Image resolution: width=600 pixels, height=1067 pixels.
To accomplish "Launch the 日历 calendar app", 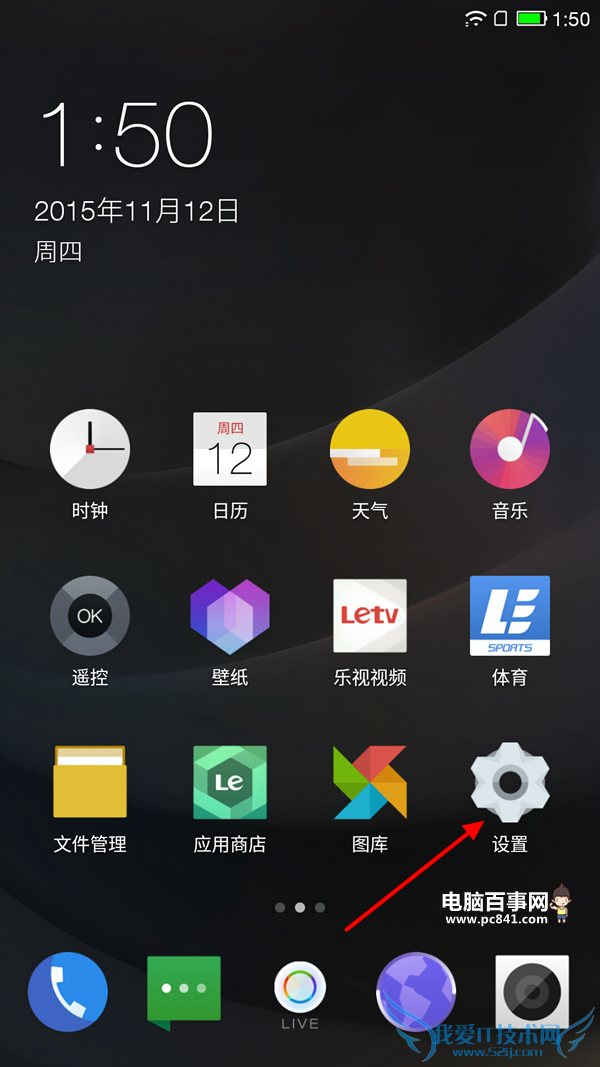I will (x=230, y=449).
